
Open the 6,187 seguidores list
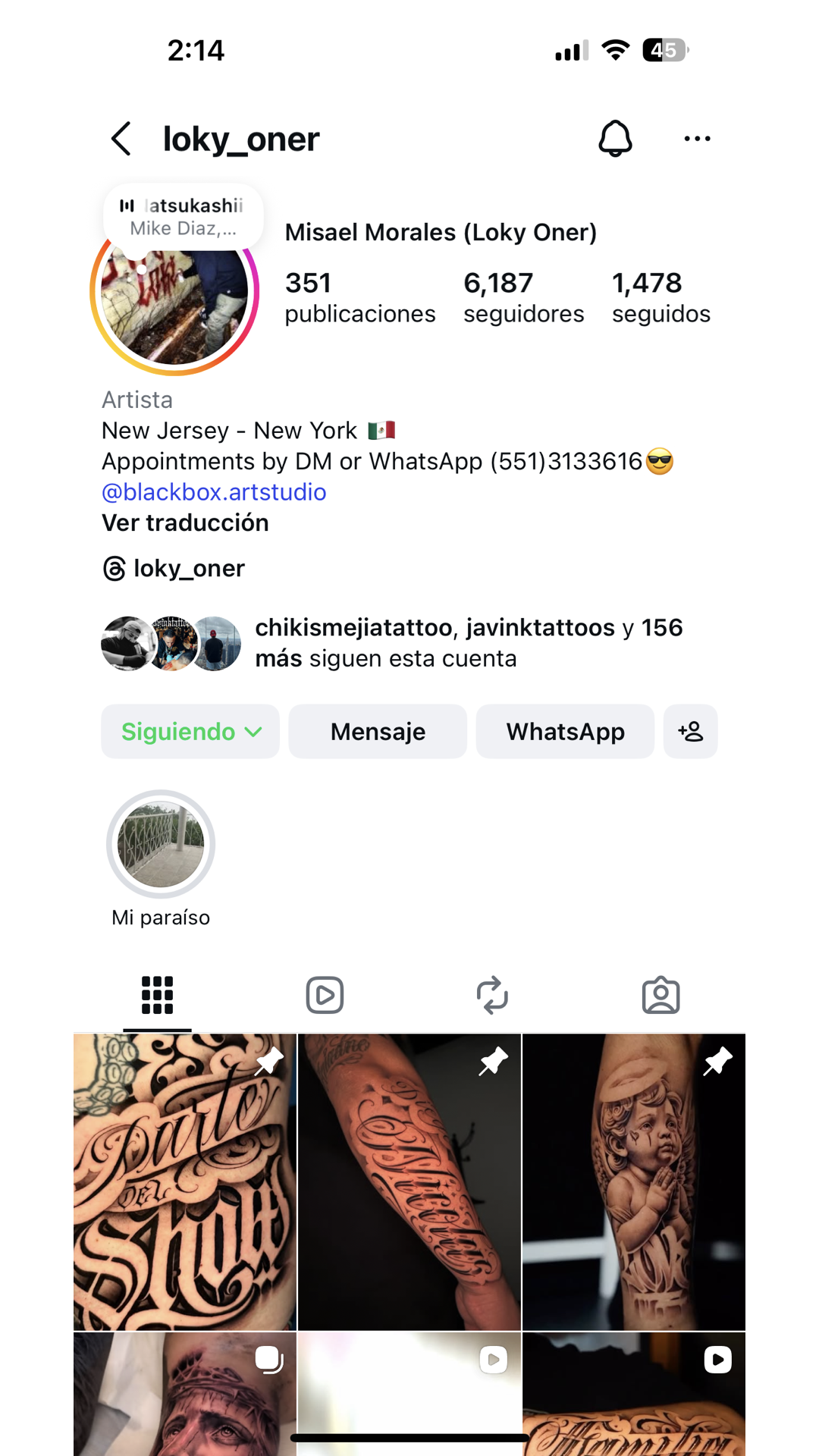click(x=523, y=297)
